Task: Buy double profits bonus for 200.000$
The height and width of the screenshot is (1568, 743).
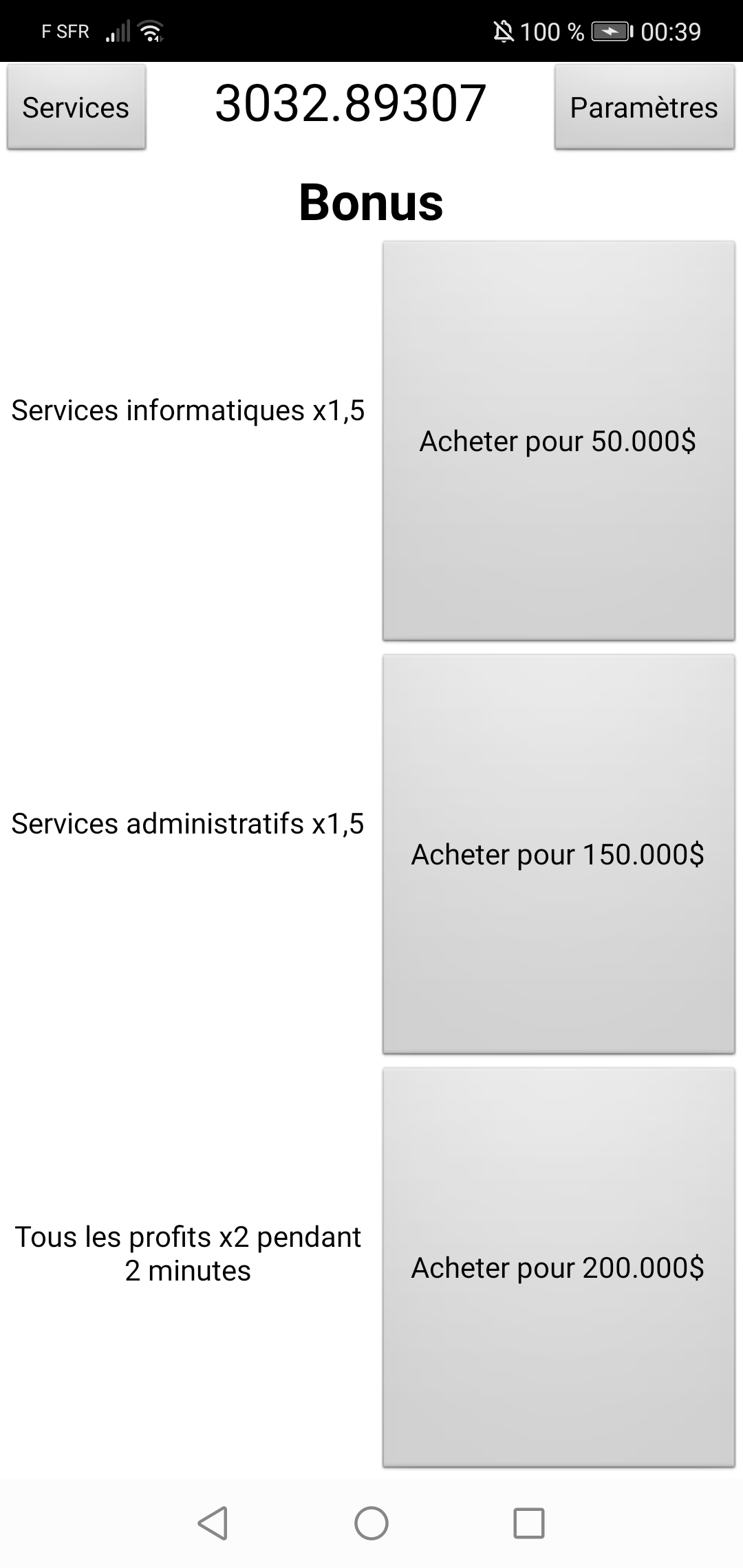Action: (559, 1267)
